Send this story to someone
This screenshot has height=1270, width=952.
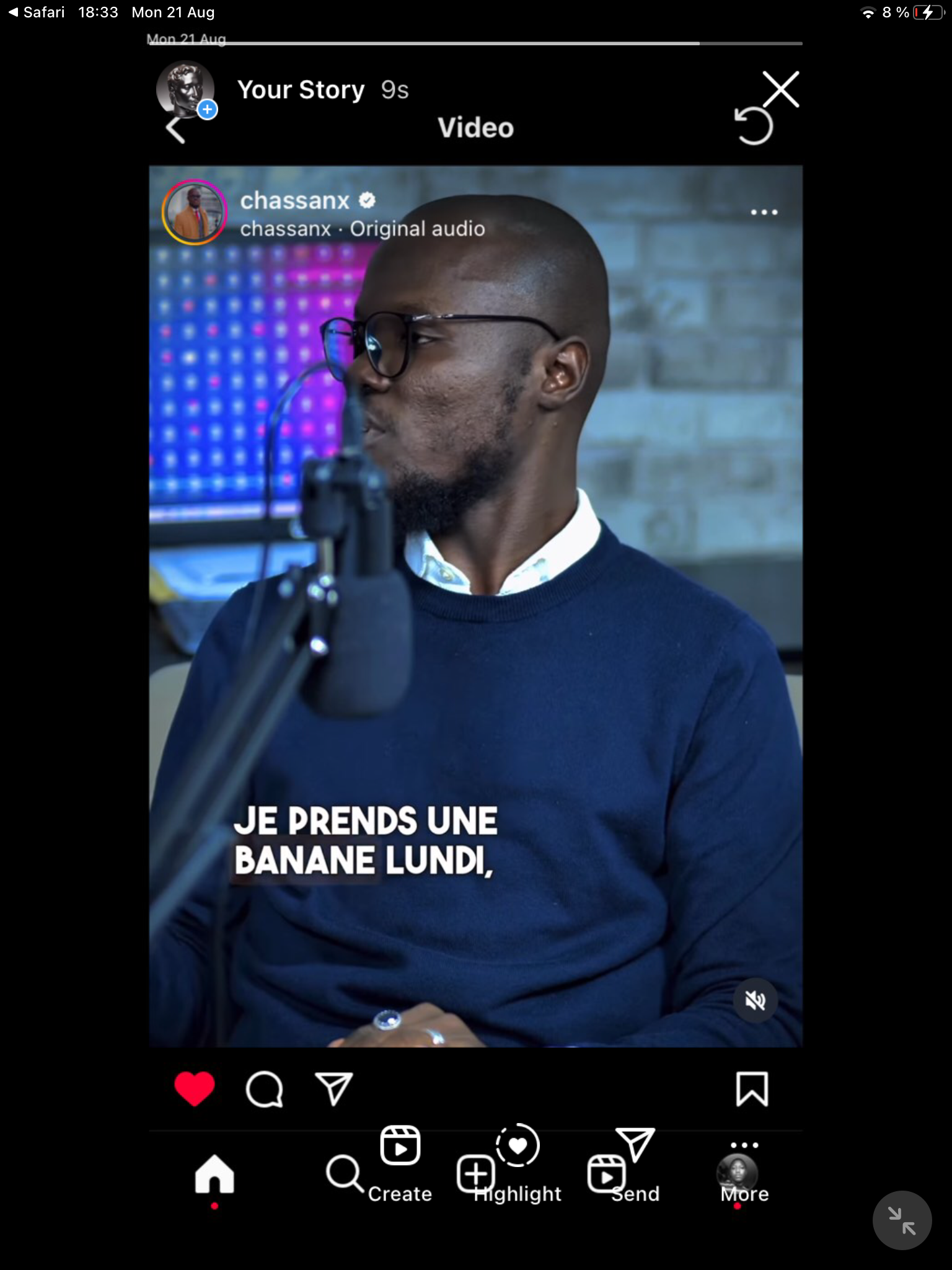(635, 1165)
